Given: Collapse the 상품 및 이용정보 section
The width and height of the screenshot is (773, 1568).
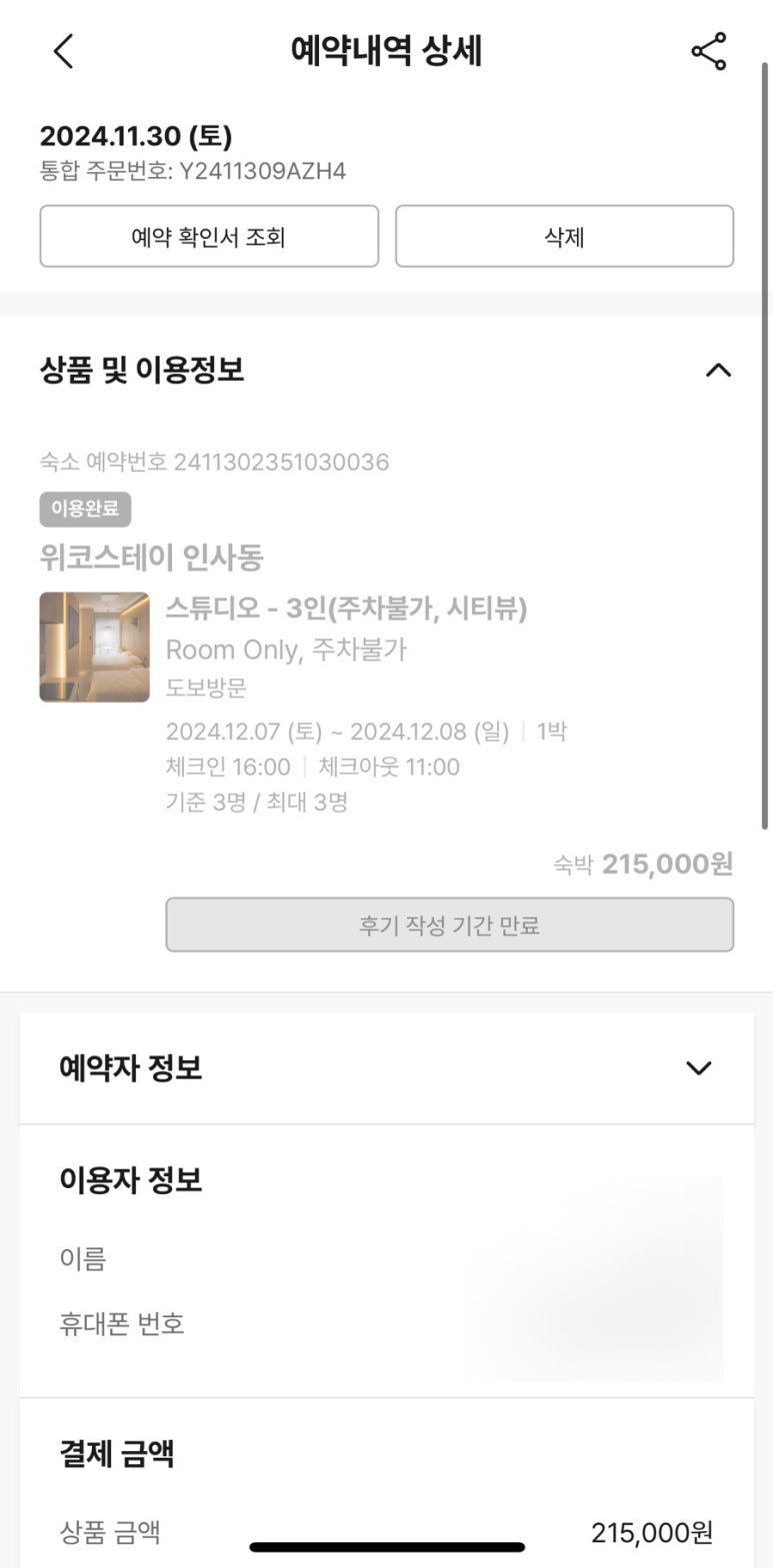Looking at the screenshot, I should click(718, 371).
